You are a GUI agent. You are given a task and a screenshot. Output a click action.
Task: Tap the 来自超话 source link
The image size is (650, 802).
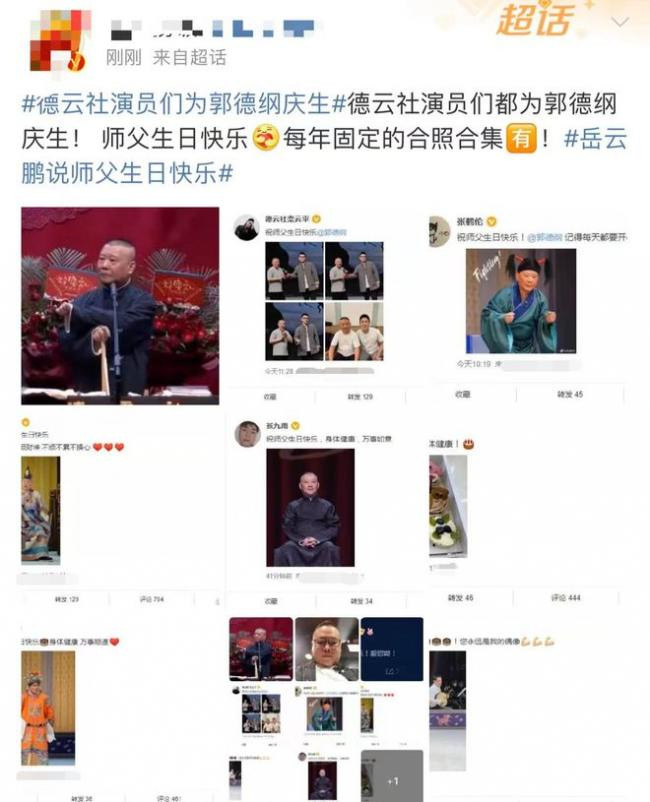pyautogui.click(x=189, y=58)
